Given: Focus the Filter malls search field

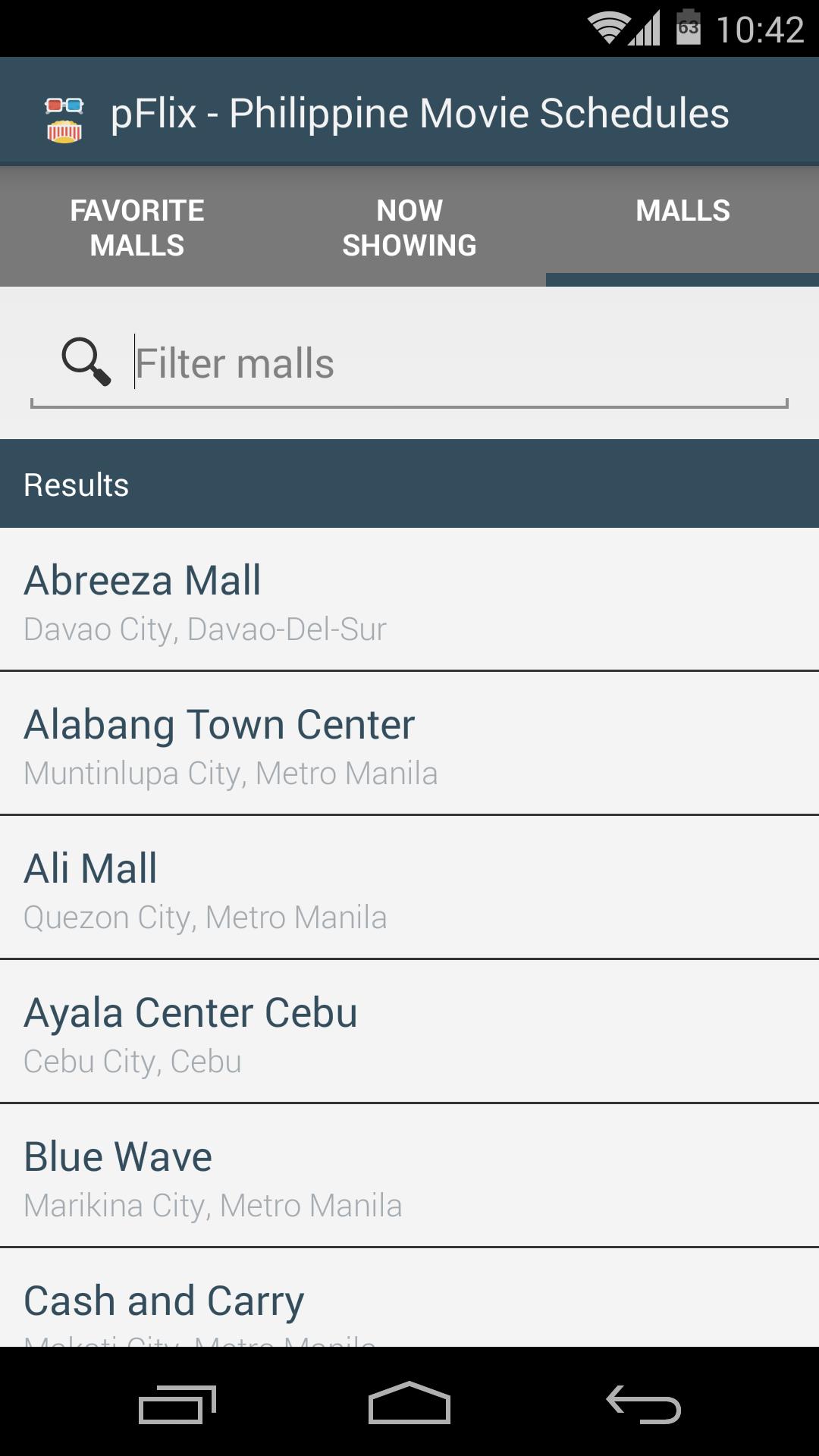Looking at the screenshot, I should 455,364.
